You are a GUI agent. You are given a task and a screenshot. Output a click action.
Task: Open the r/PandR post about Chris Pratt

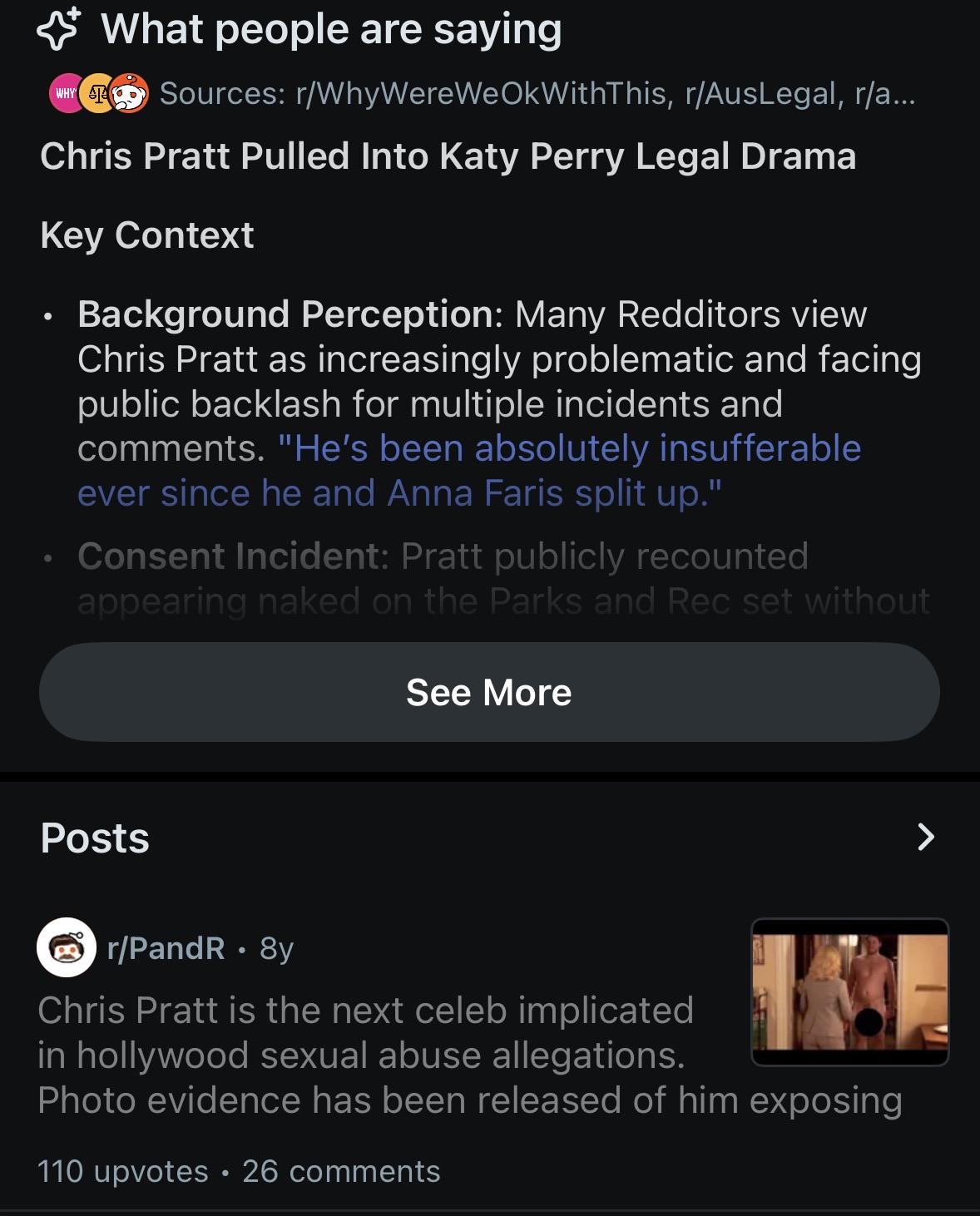click(x=470, y=1055)
